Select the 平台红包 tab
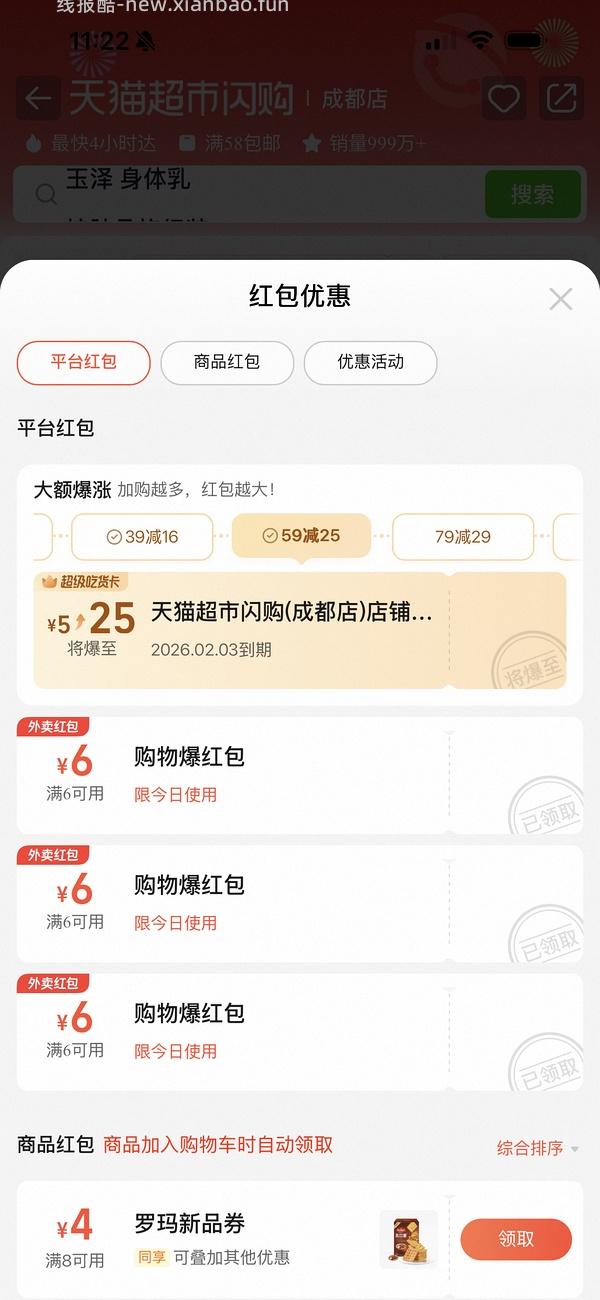The image size is (600, 1300). point(84,362)
